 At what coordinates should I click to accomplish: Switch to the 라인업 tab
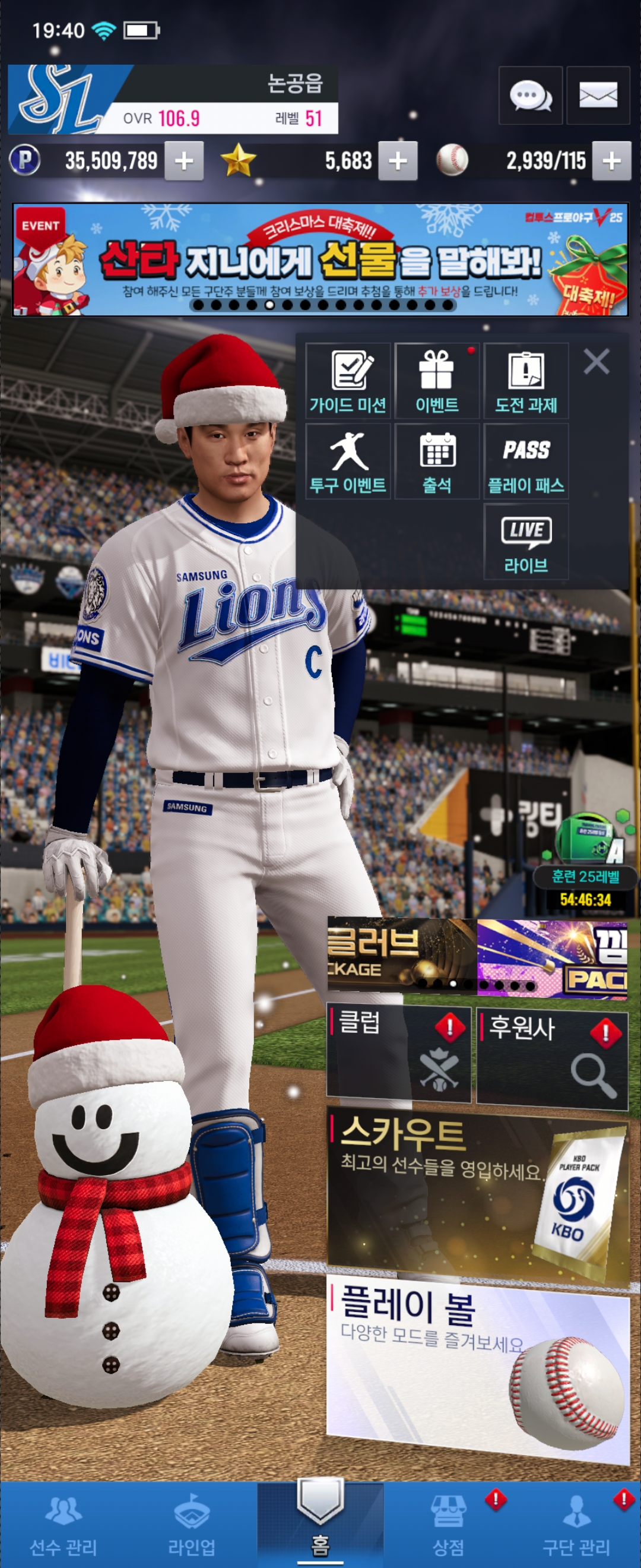tap(192, 1525)
